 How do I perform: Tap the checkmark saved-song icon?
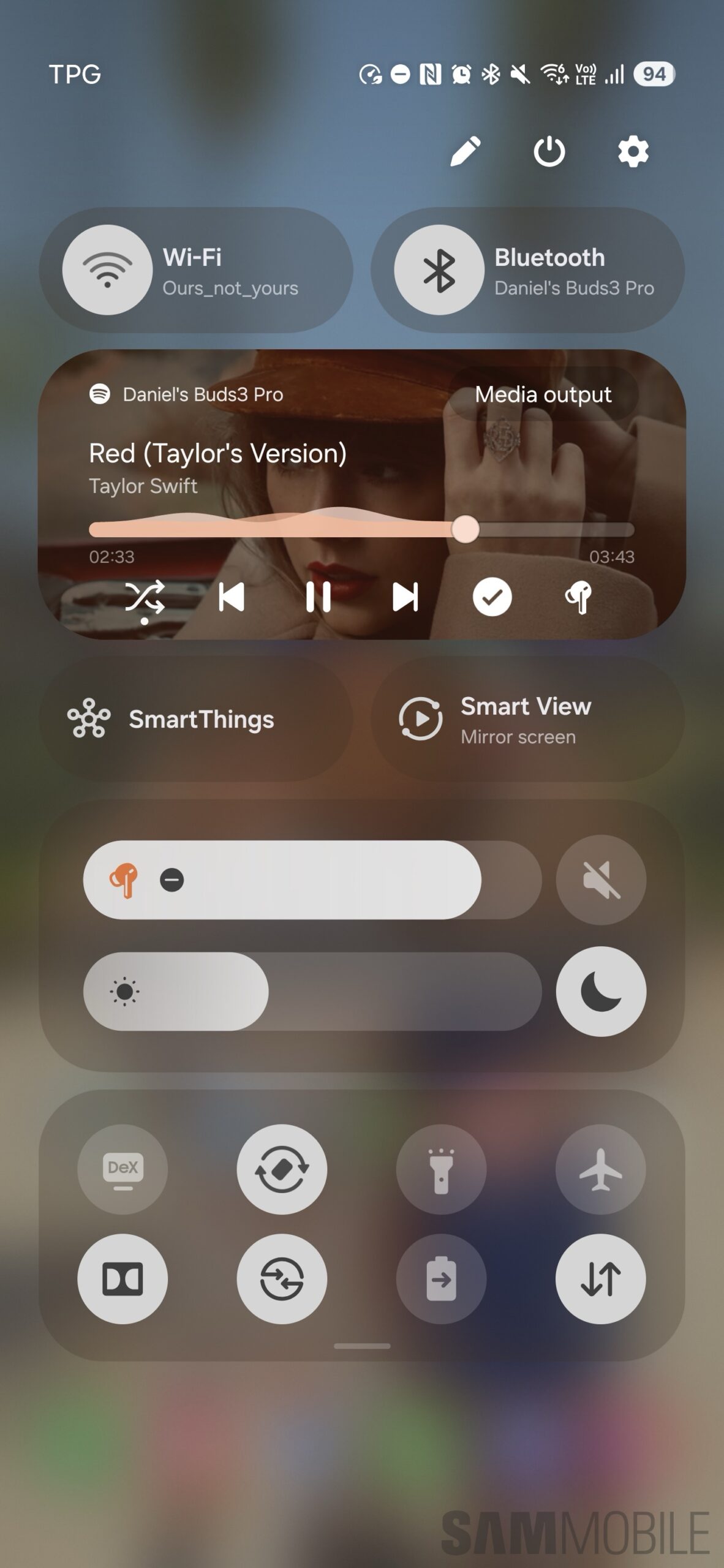point(492,597)
